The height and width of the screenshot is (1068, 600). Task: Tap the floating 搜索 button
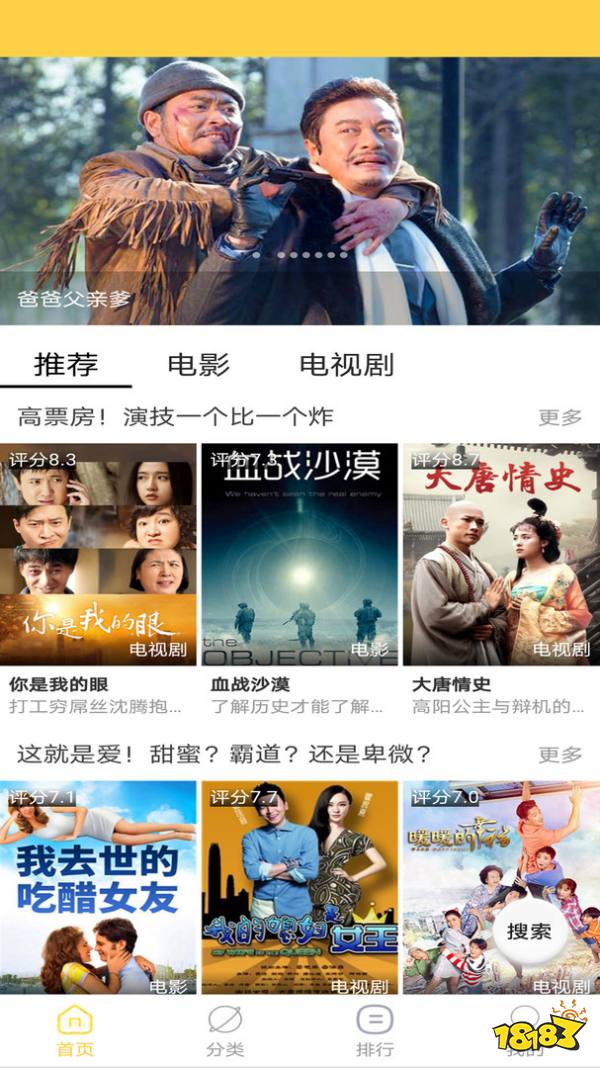(530, 932)
